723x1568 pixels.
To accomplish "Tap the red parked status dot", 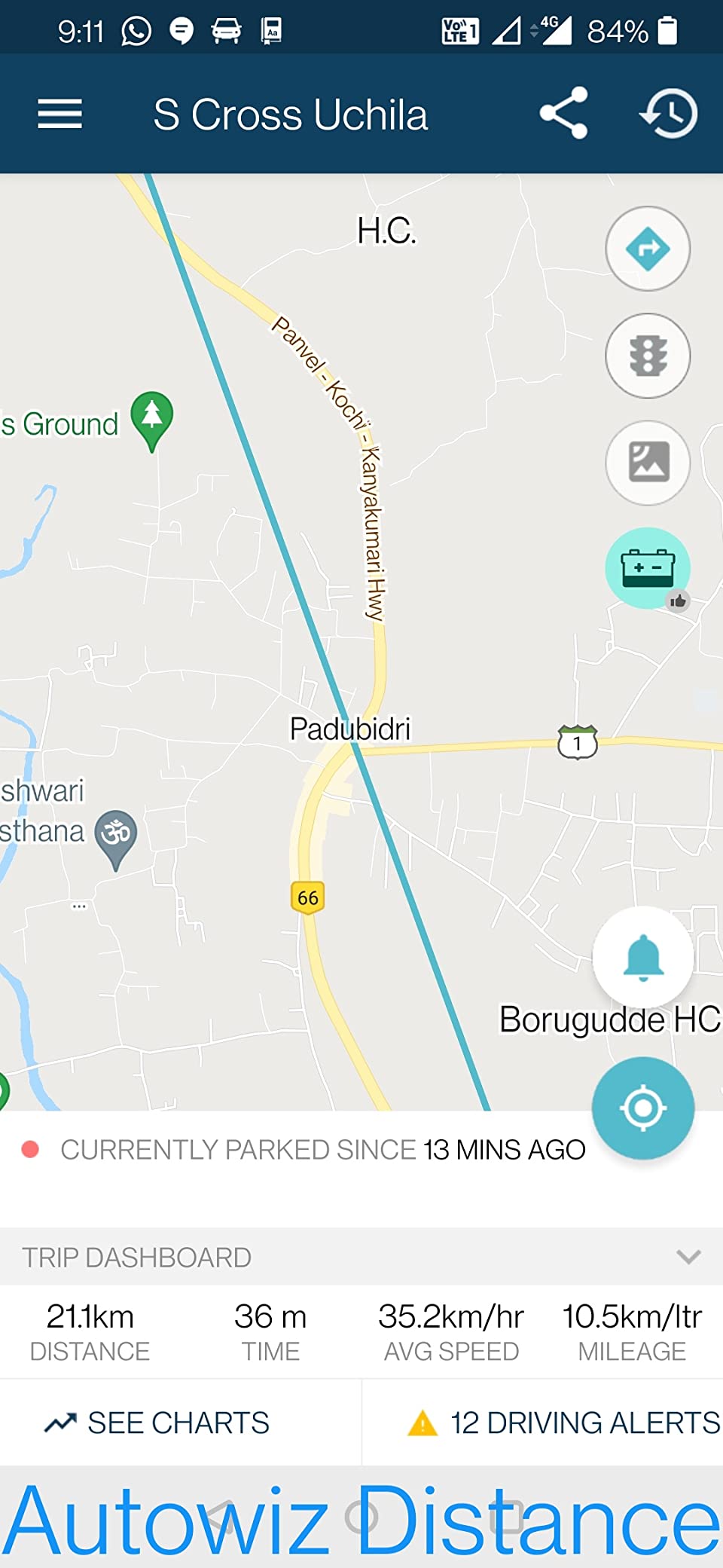I will pos(30,1149).
